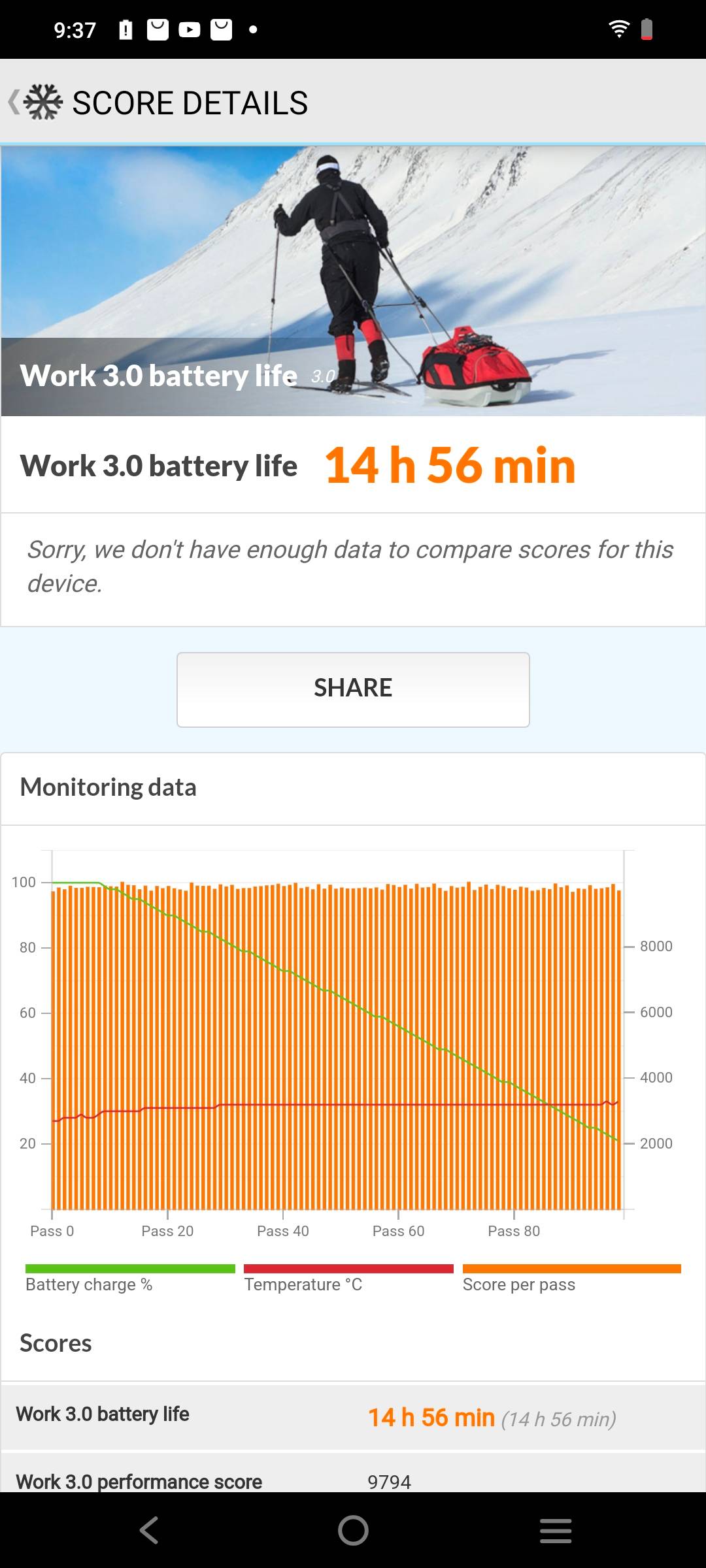Tap the 14 h 56 min result value
Image resolution: width=706 pixels, height=1568 pixels.
pos(451,465)
